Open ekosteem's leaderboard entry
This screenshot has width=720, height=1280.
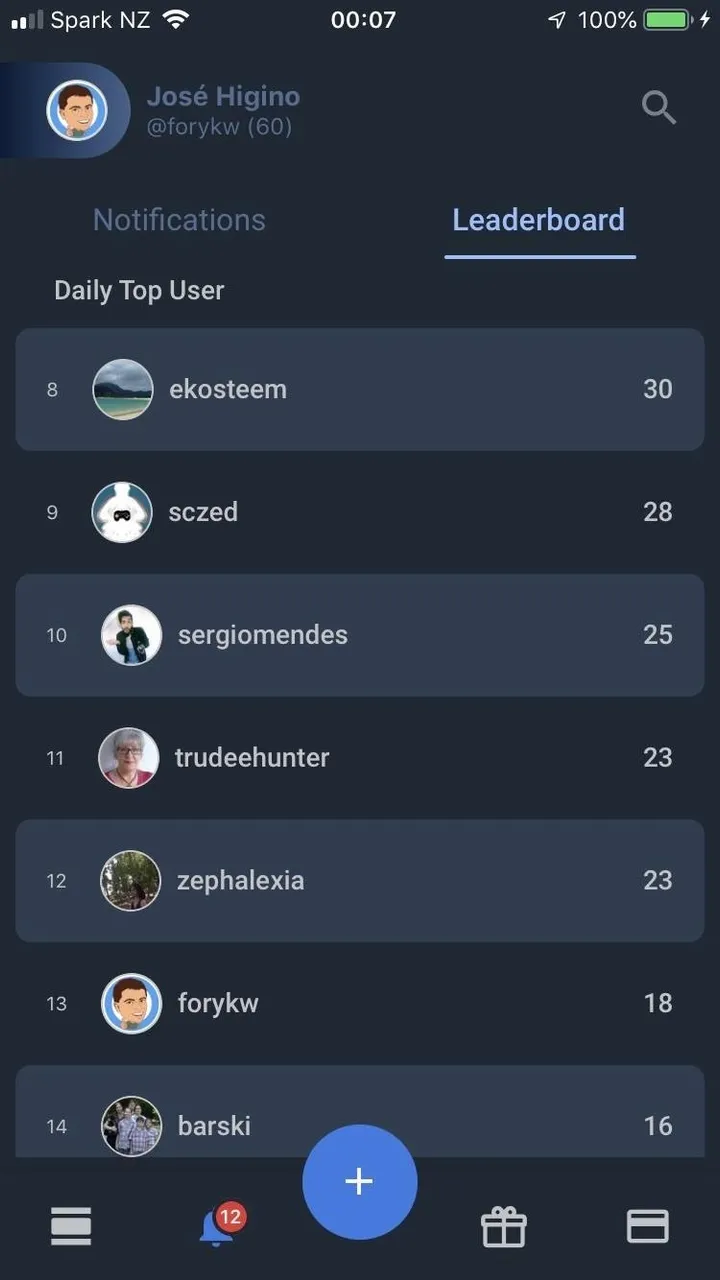point(360,389)
